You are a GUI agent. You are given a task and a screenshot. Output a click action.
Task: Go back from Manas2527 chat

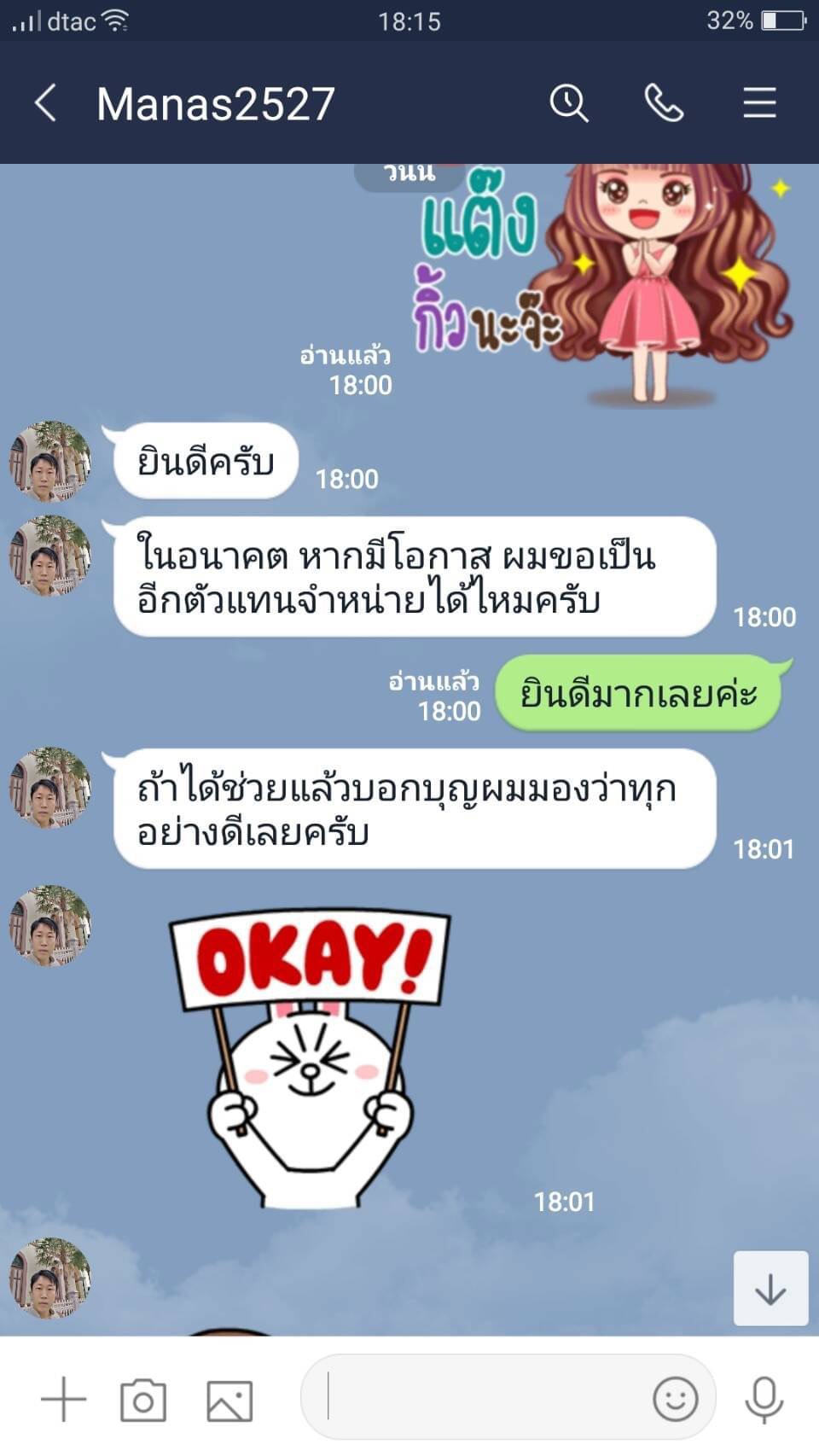[46, 103]
